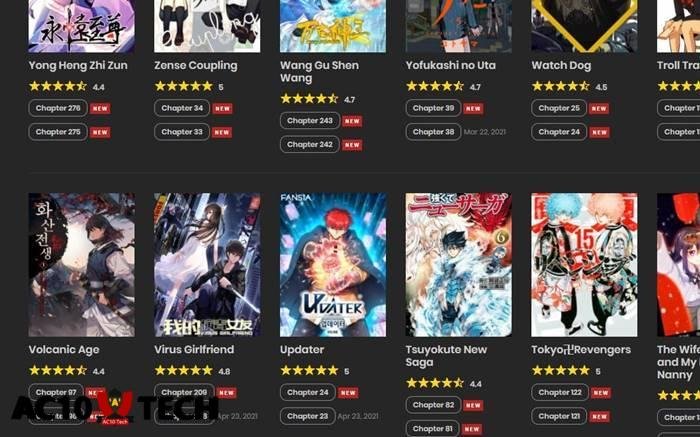This screenshot has height=437, width=700.
Task: Open Zense Coupling Chapter 34
Action: (x=182, y=108)
